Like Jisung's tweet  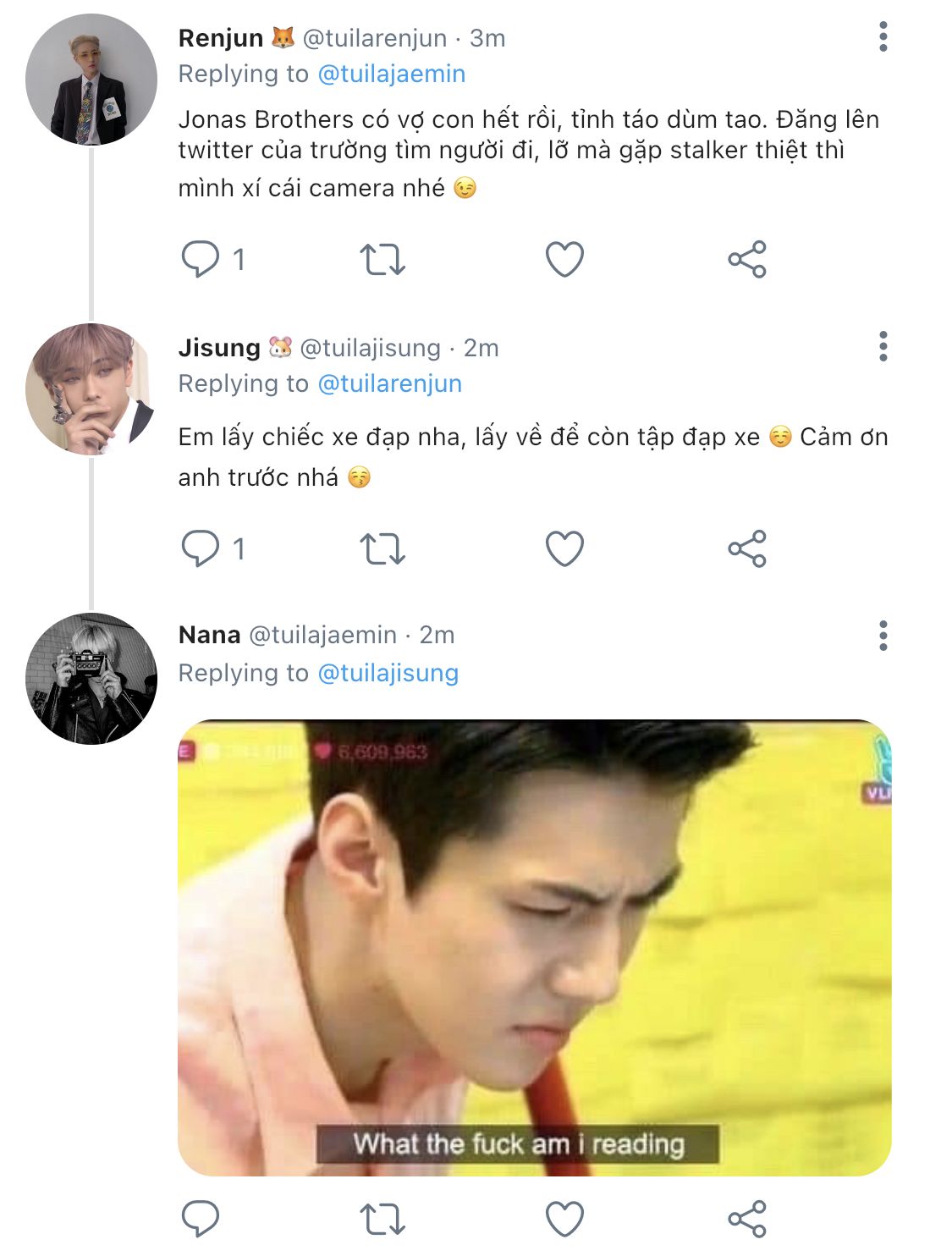tap(564, 548)
